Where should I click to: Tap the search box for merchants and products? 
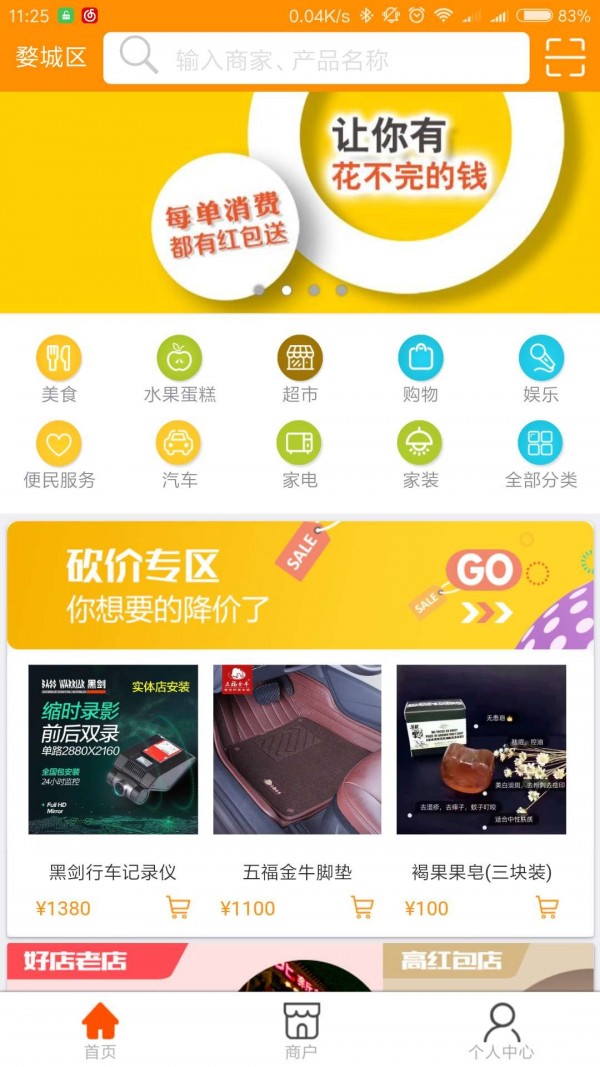click(x=316, y=59)
